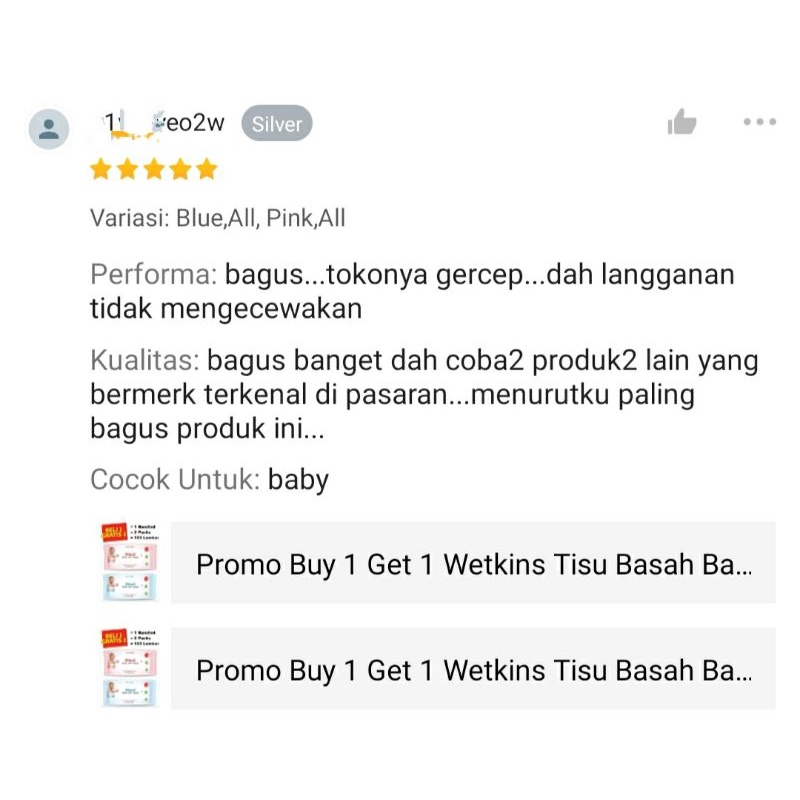Open the three-dot menu on the review
800x800 pixels.
coord(759,122)
